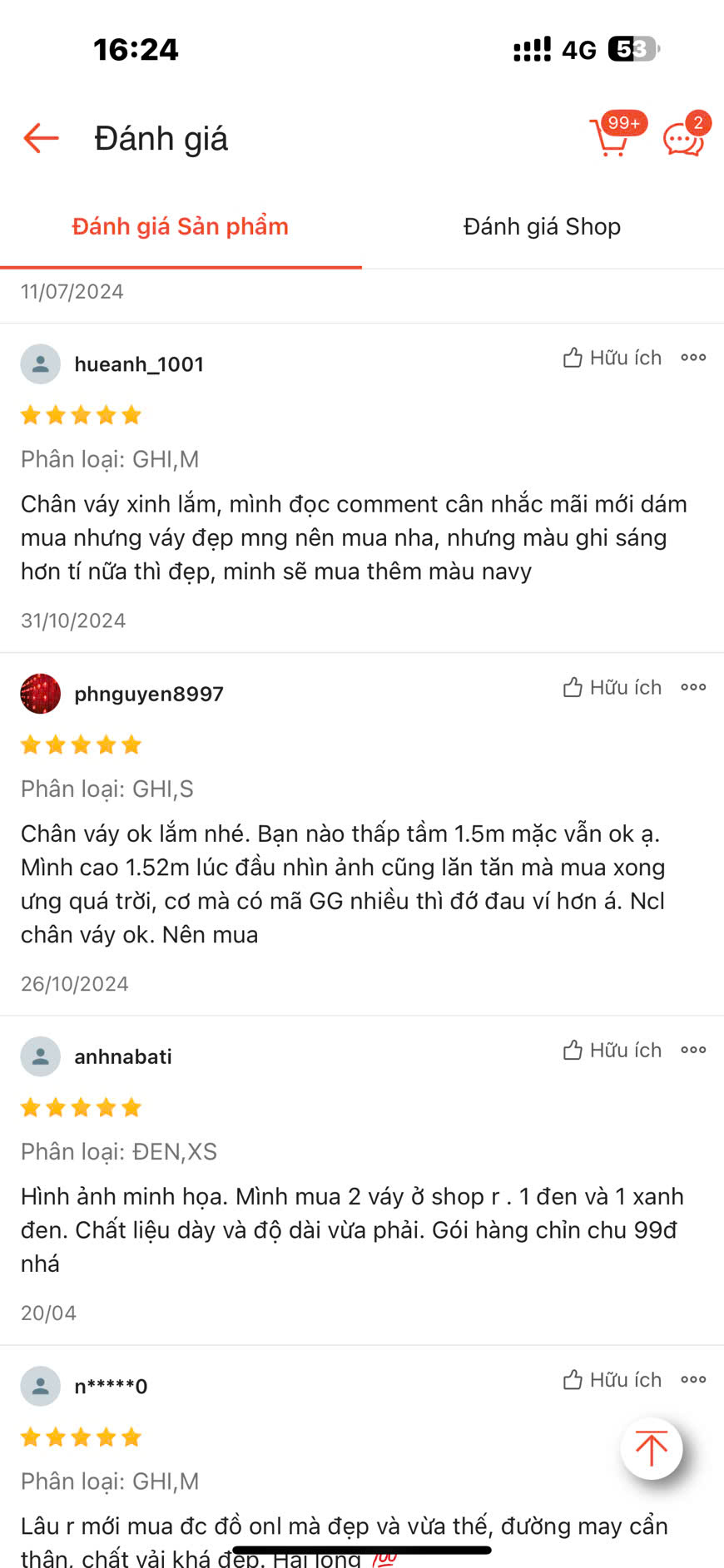This screenshot has width=724, height=1568.
Task: Go back from the Đánh giá page
Action: [41, 138]
